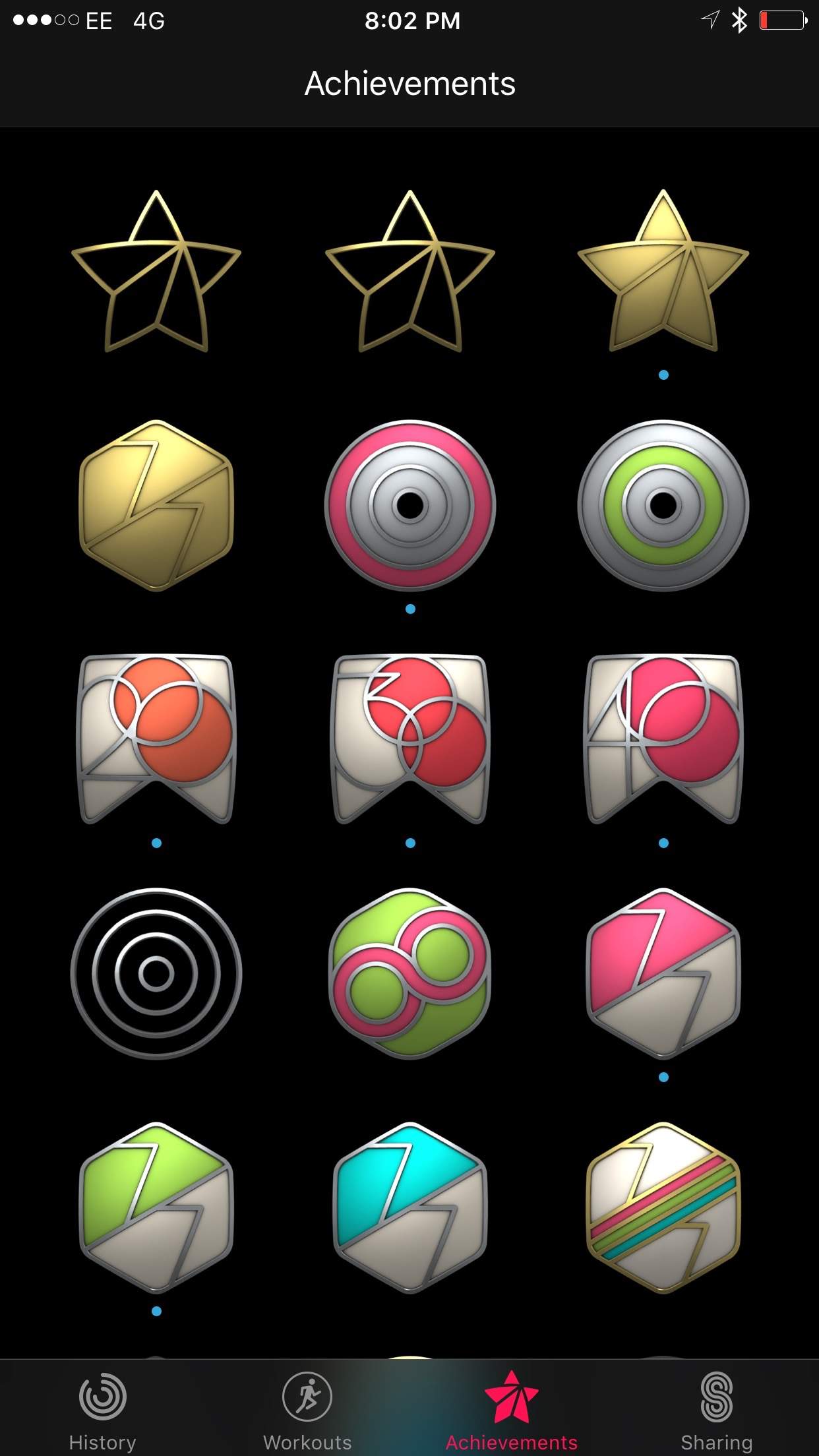Open the pink number 40 badge
The width and height of the screenshot is (819, 1456).
pos(663,739)
